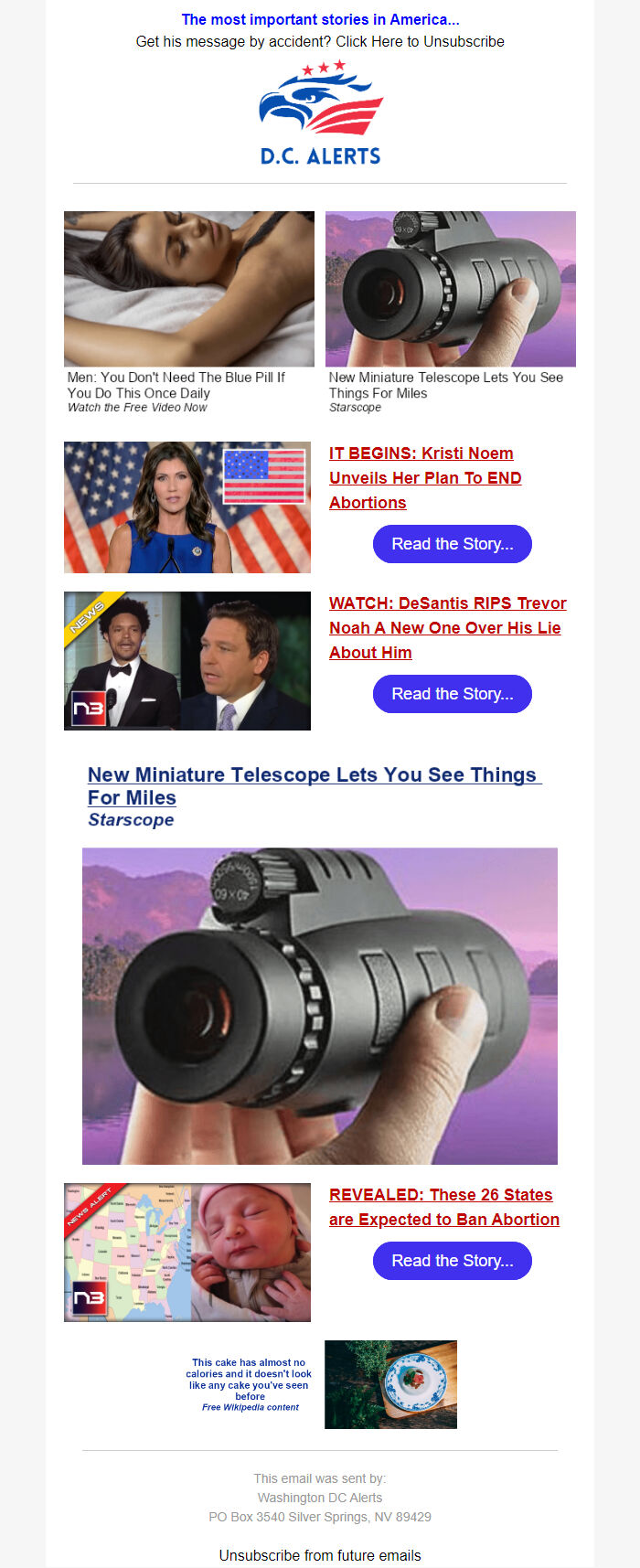This screenshot has height=1568, width=640.
Task: Tap the states map and baby image
Action: [x=187, y=1253]
